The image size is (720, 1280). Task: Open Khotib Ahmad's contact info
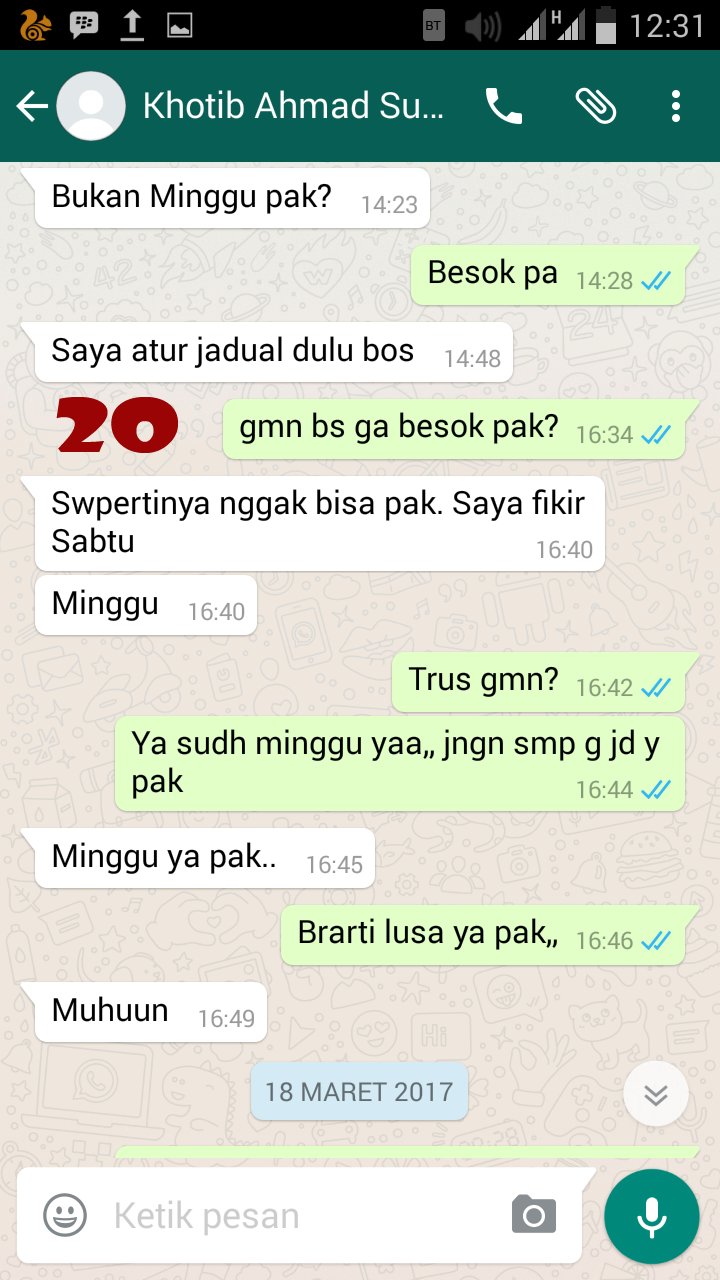coord(292,106)
